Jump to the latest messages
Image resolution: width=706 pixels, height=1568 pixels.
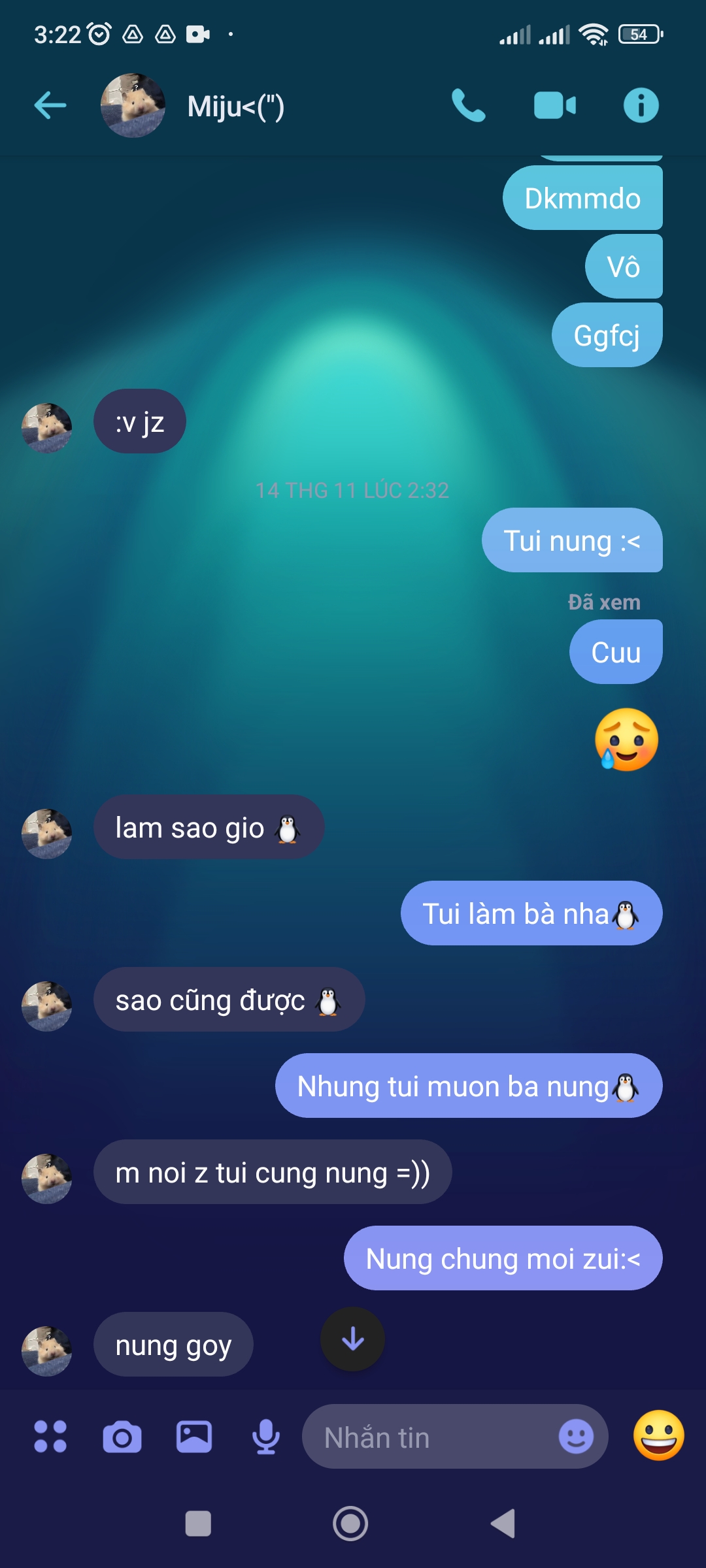[x=352, y=1339]
